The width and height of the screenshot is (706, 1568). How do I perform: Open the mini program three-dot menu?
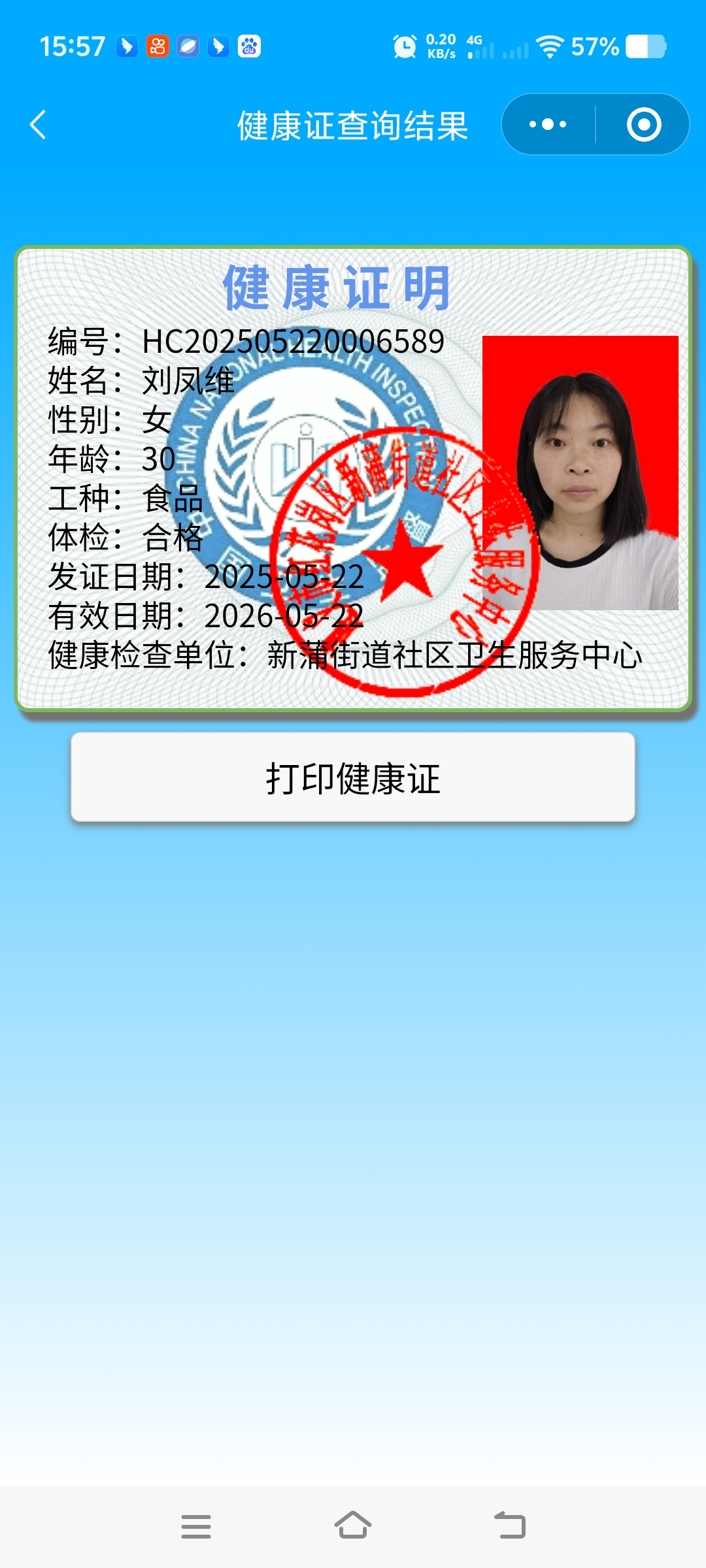(x=548, y=124)
